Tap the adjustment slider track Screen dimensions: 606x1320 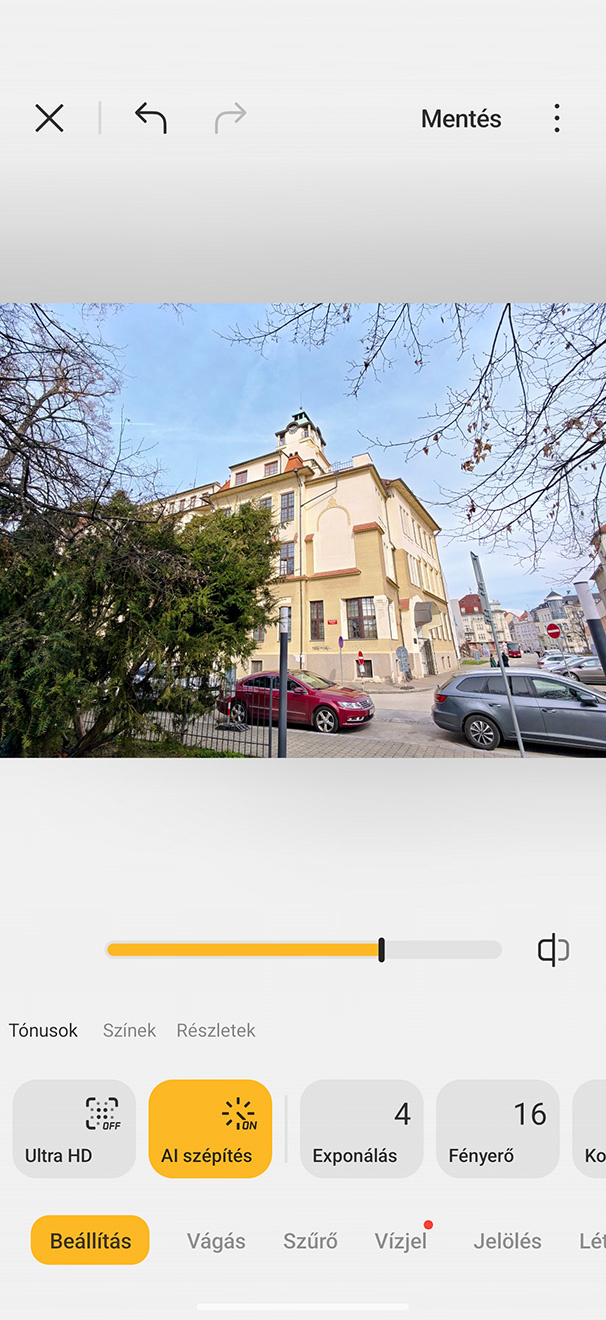304,950
